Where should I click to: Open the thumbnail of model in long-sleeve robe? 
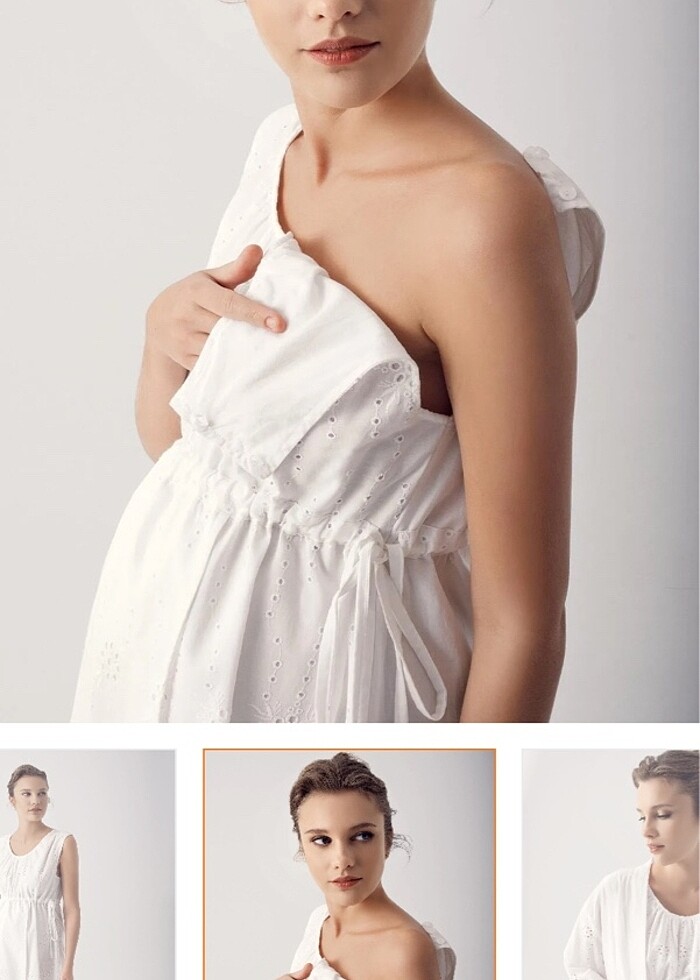[x=611, y=865]
